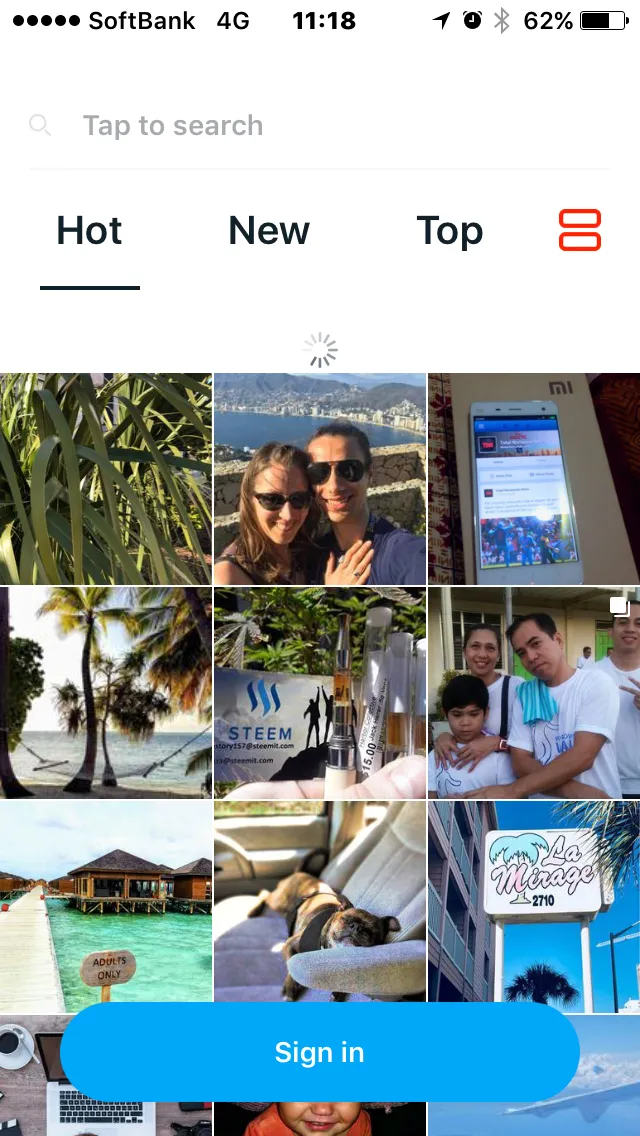
Task: Tap the Sign in button
Action: pos(320,1052)
